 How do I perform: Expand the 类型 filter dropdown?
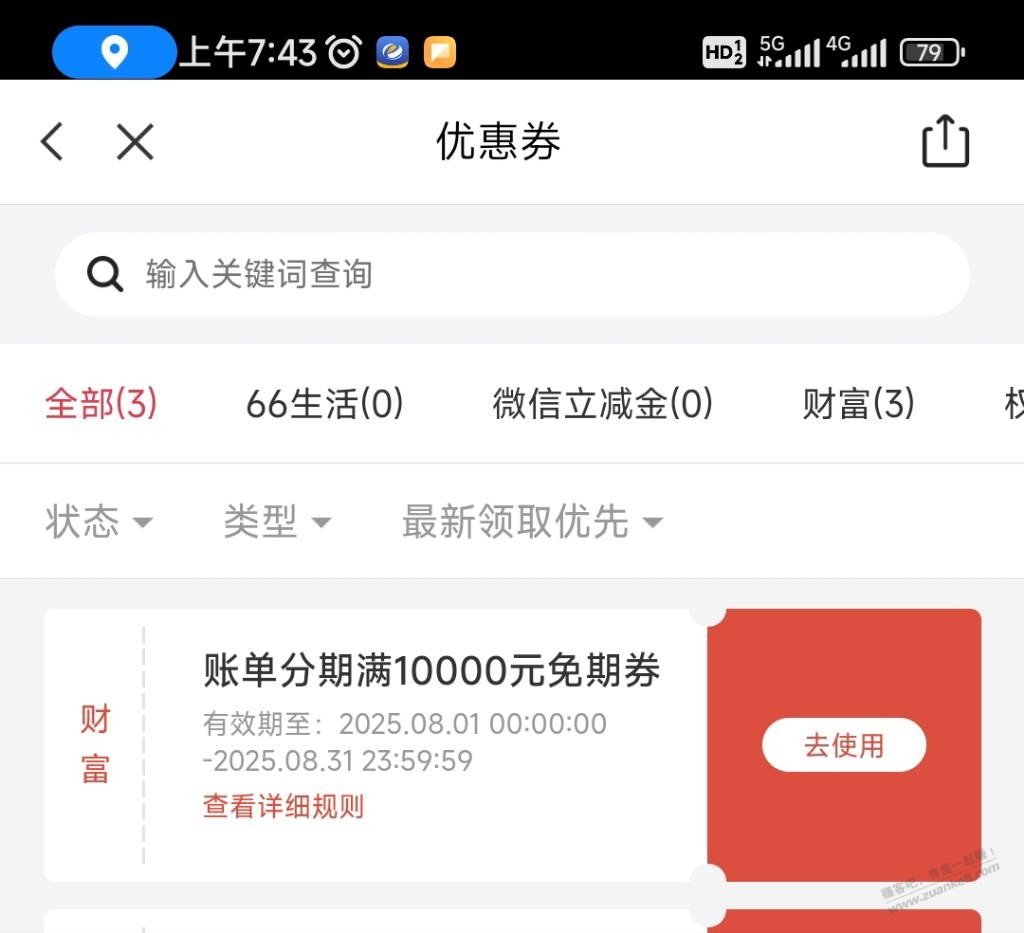276,521
